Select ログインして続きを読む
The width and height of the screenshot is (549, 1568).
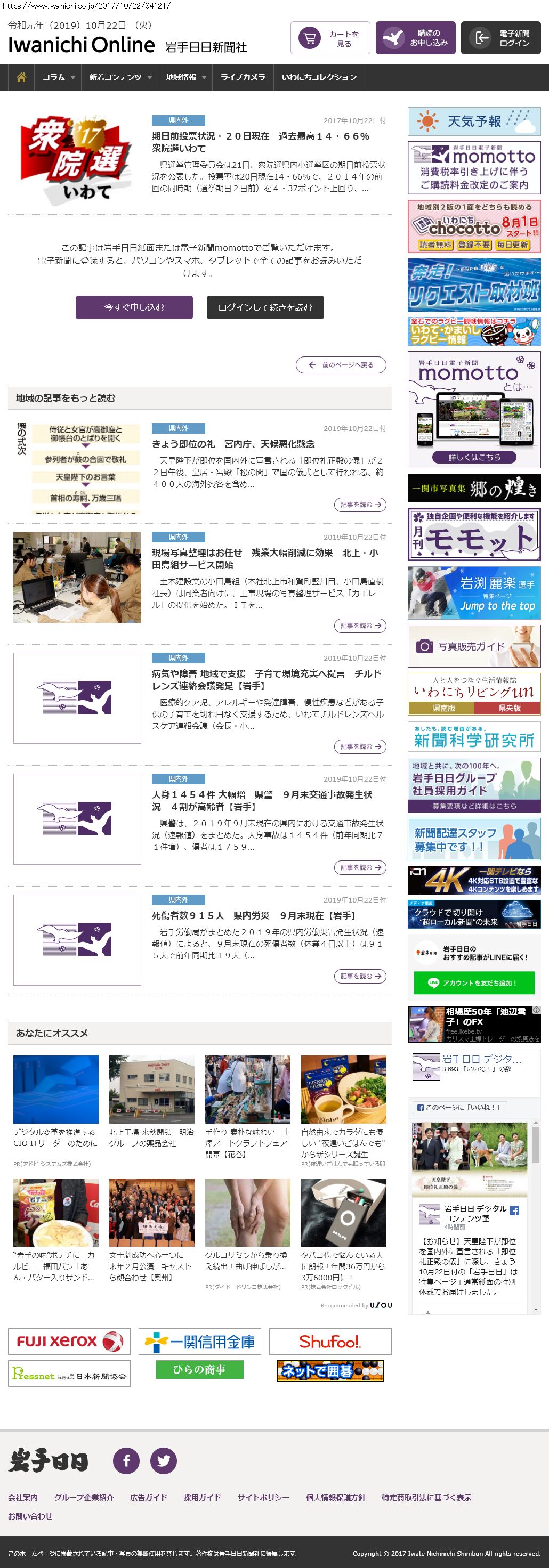point(265,307)
